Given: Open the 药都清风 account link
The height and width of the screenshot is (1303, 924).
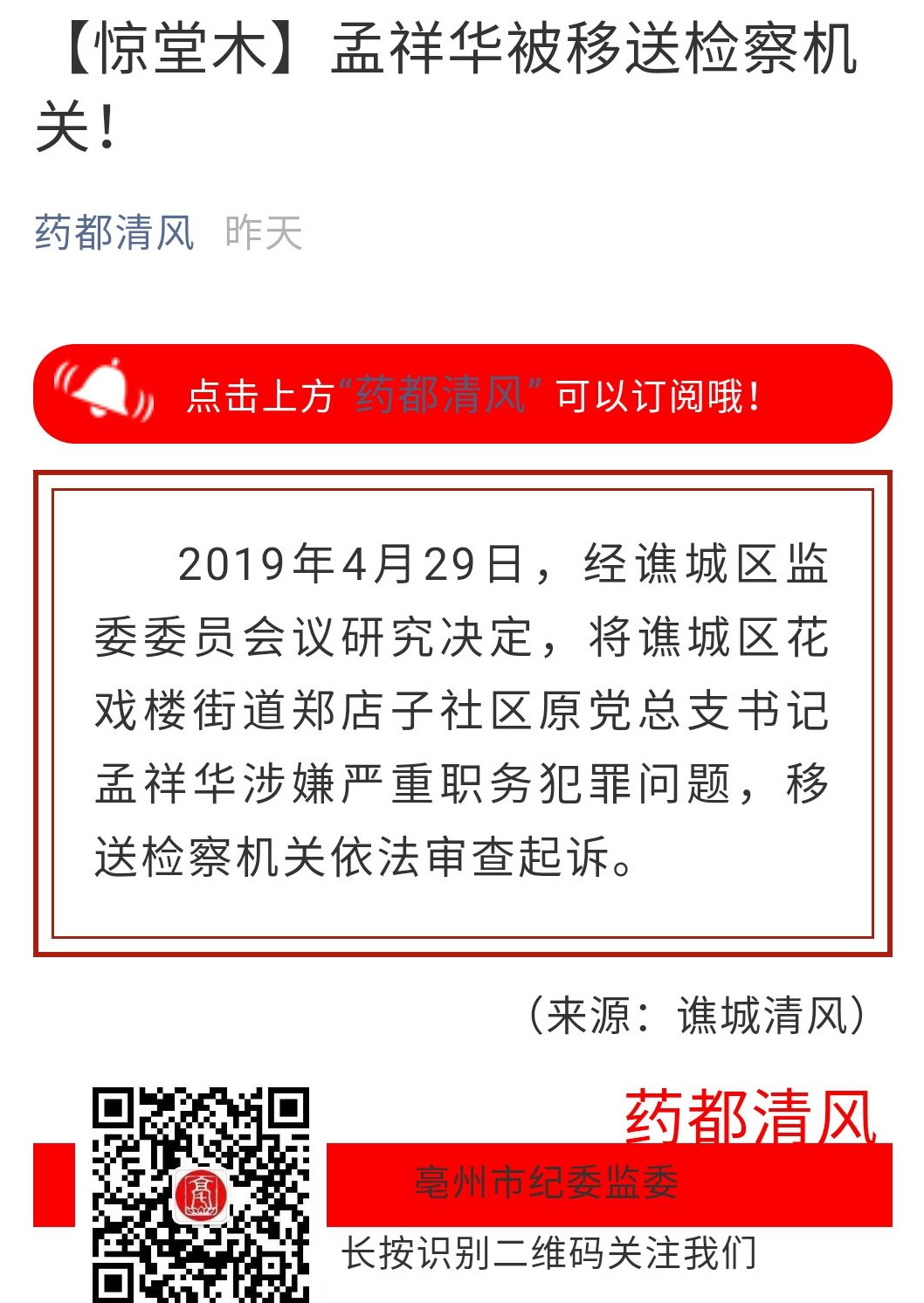Looking at the screenshot, I should (x=114, y=233).
